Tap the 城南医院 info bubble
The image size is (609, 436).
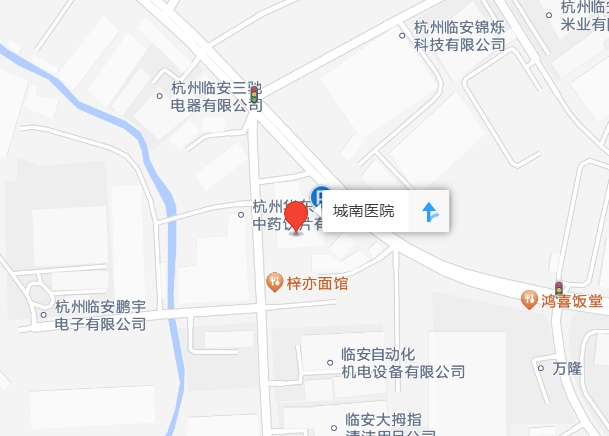point(365,211)
